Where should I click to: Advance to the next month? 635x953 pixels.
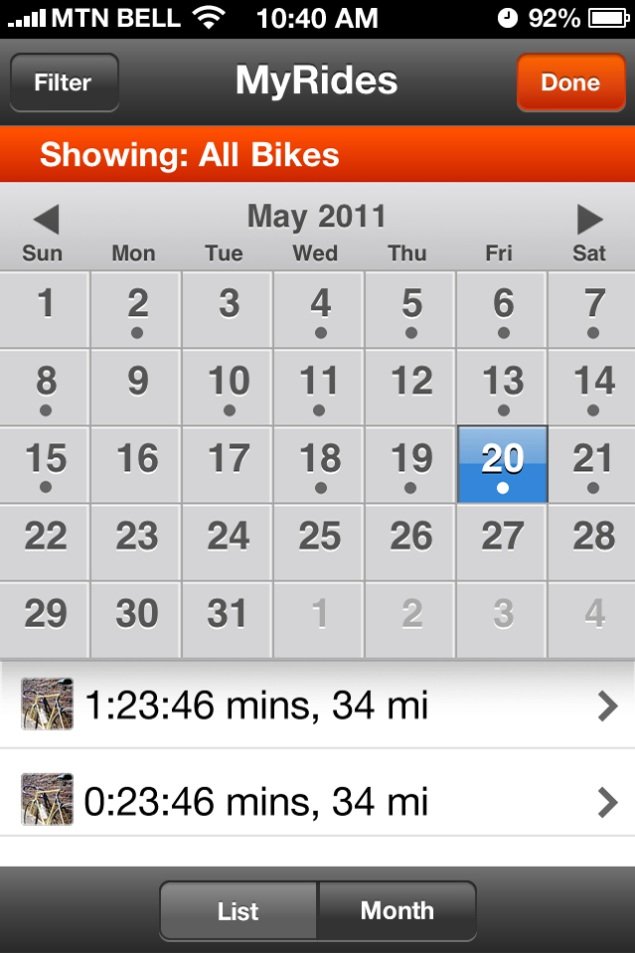coord(590,218)
